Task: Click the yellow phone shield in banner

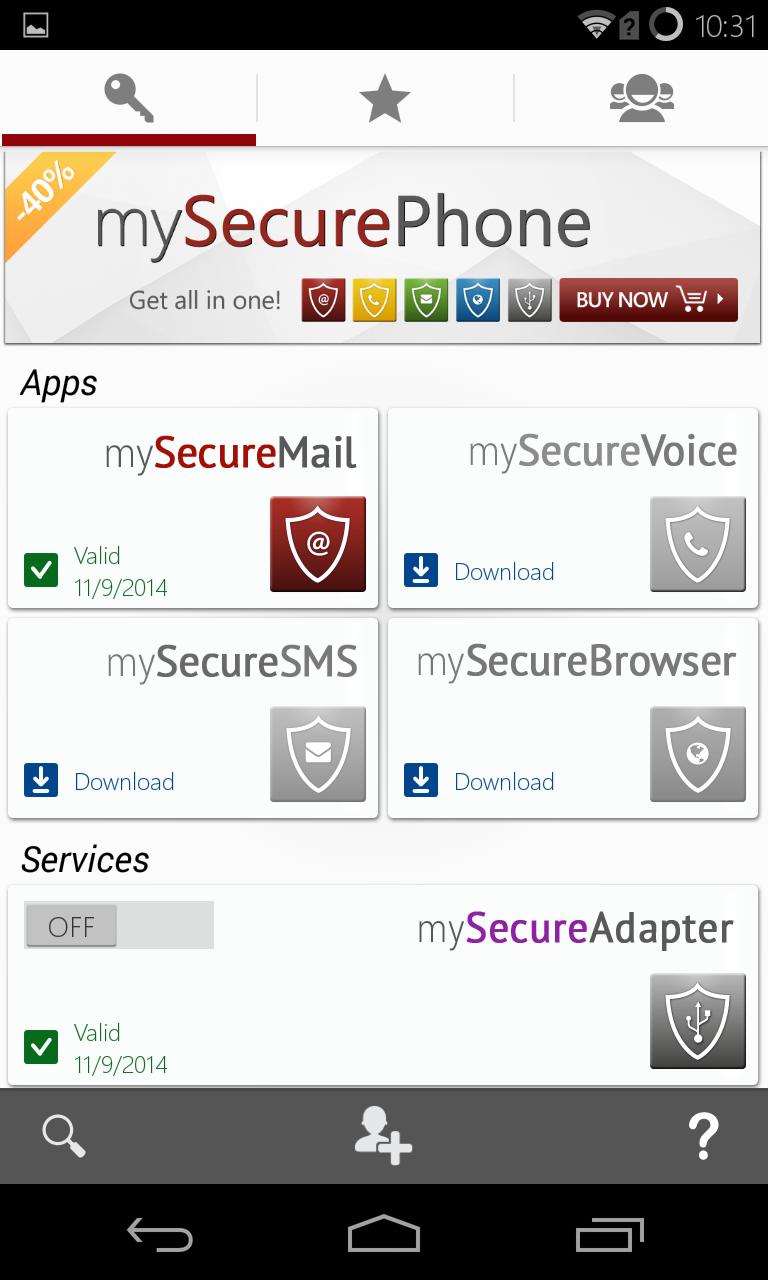Action: pos(375,299)
